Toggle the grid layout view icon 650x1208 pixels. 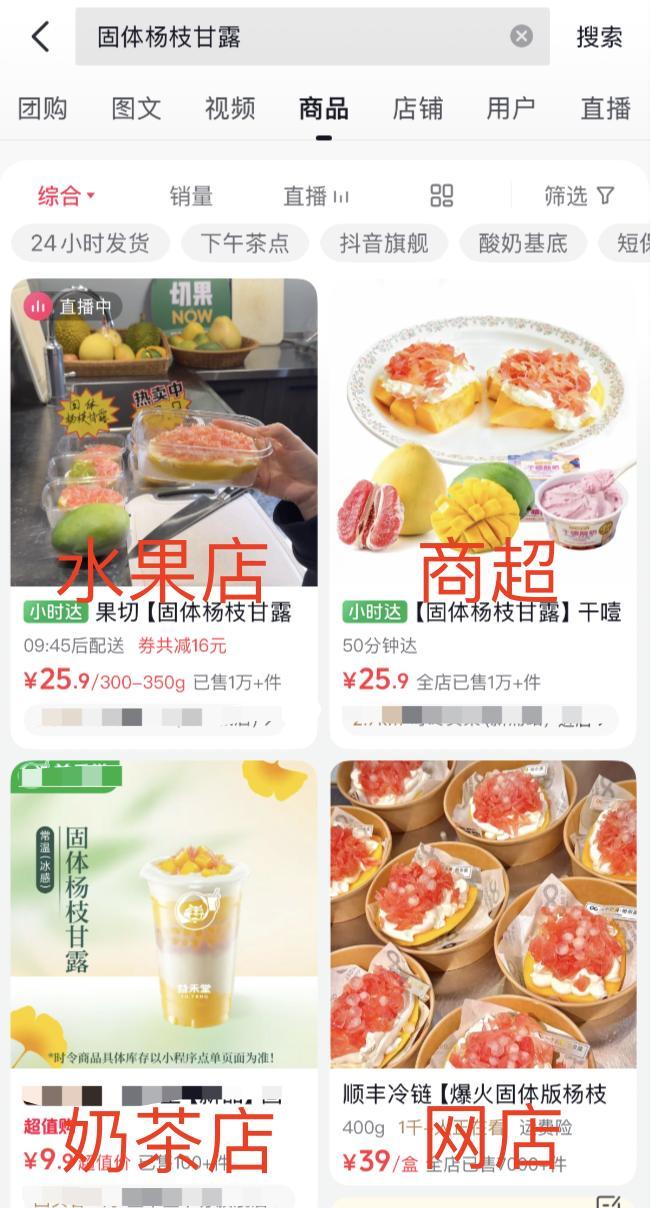[x=441, y=196]
